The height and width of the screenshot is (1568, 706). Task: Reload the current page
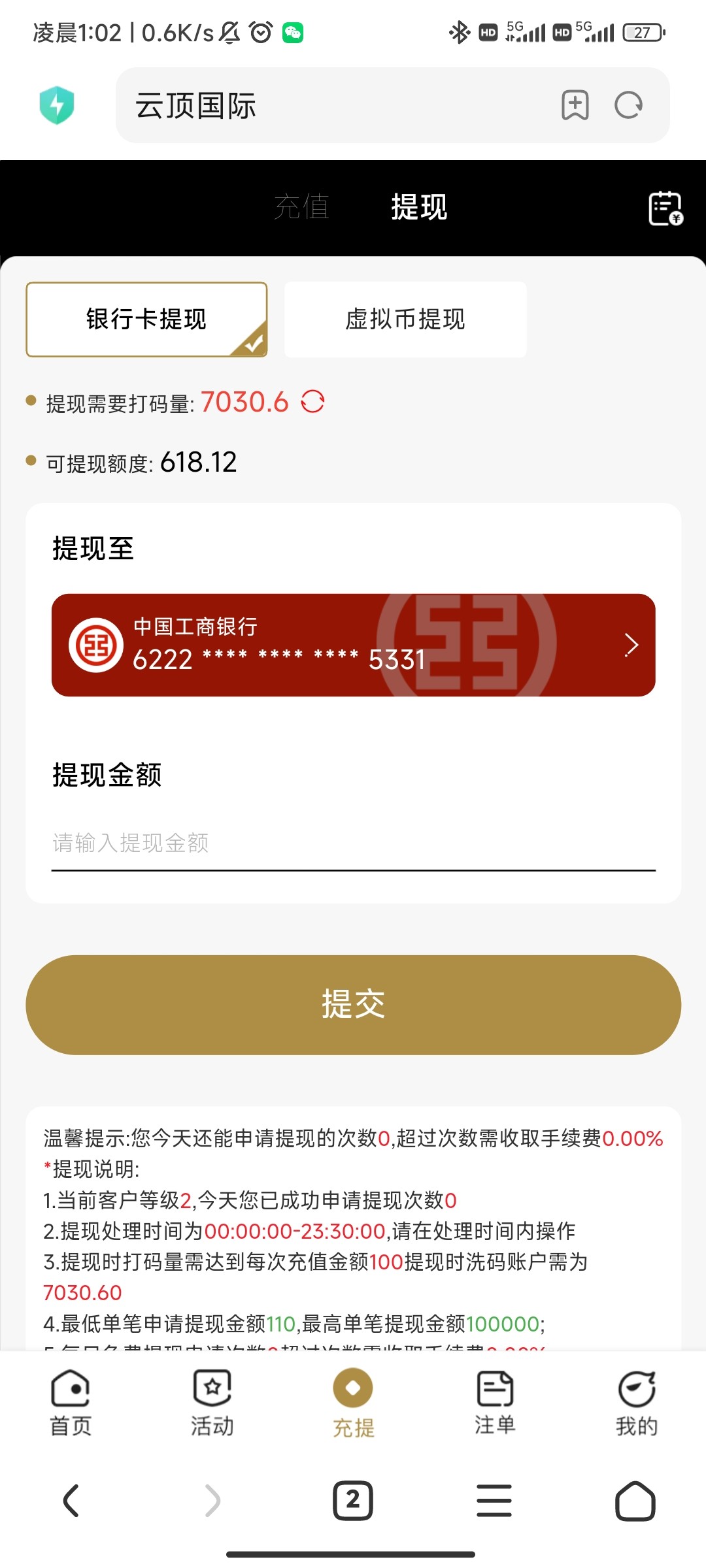click(x=629, y=105)
